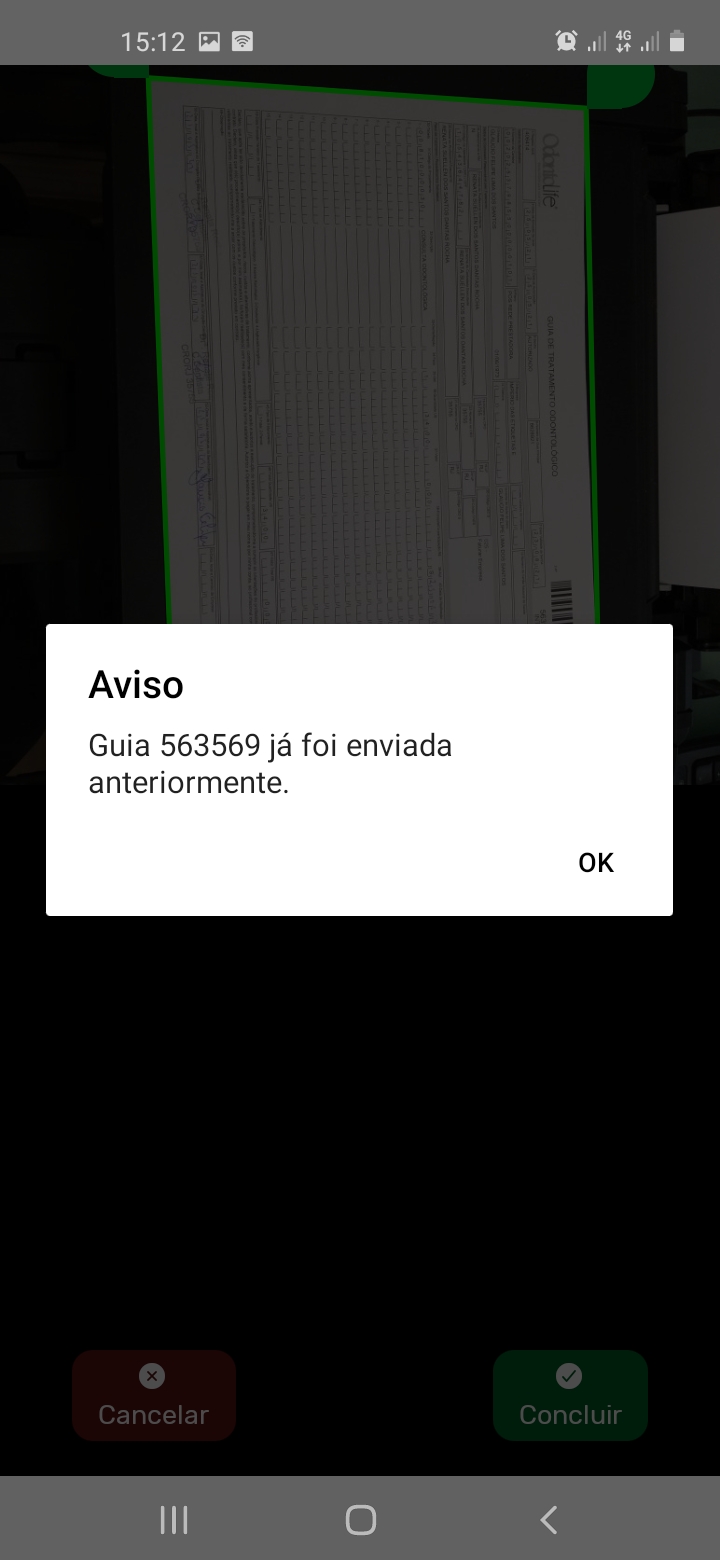Screen dimensions: 720x1560
Task: Open recent apps from the navigation bar
Action: [x=174, y=1520]
